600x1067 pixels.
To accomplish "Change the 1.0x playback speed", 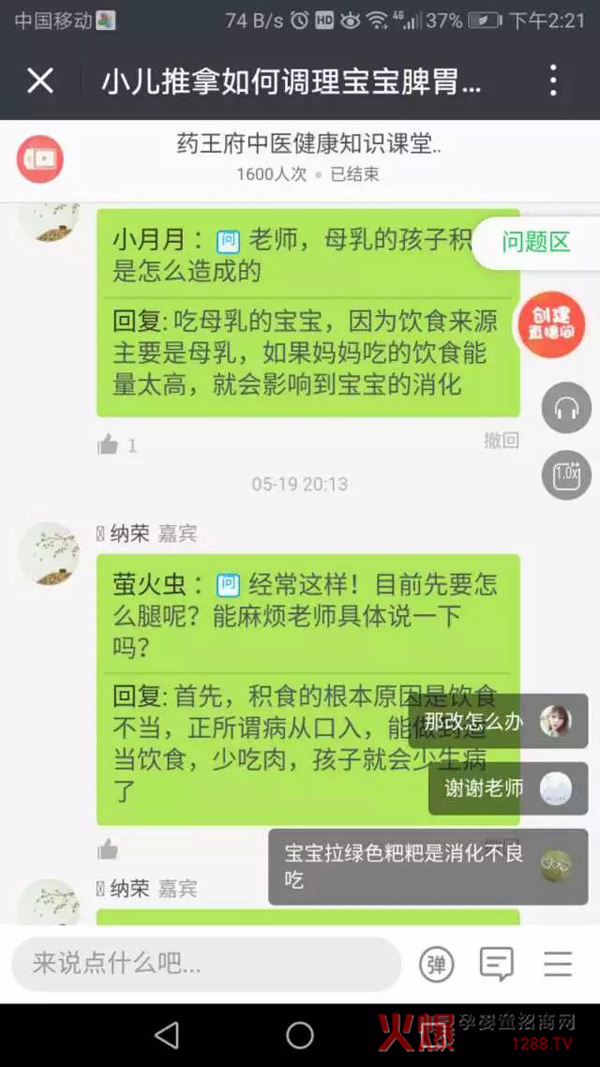I will coord(566,475).
